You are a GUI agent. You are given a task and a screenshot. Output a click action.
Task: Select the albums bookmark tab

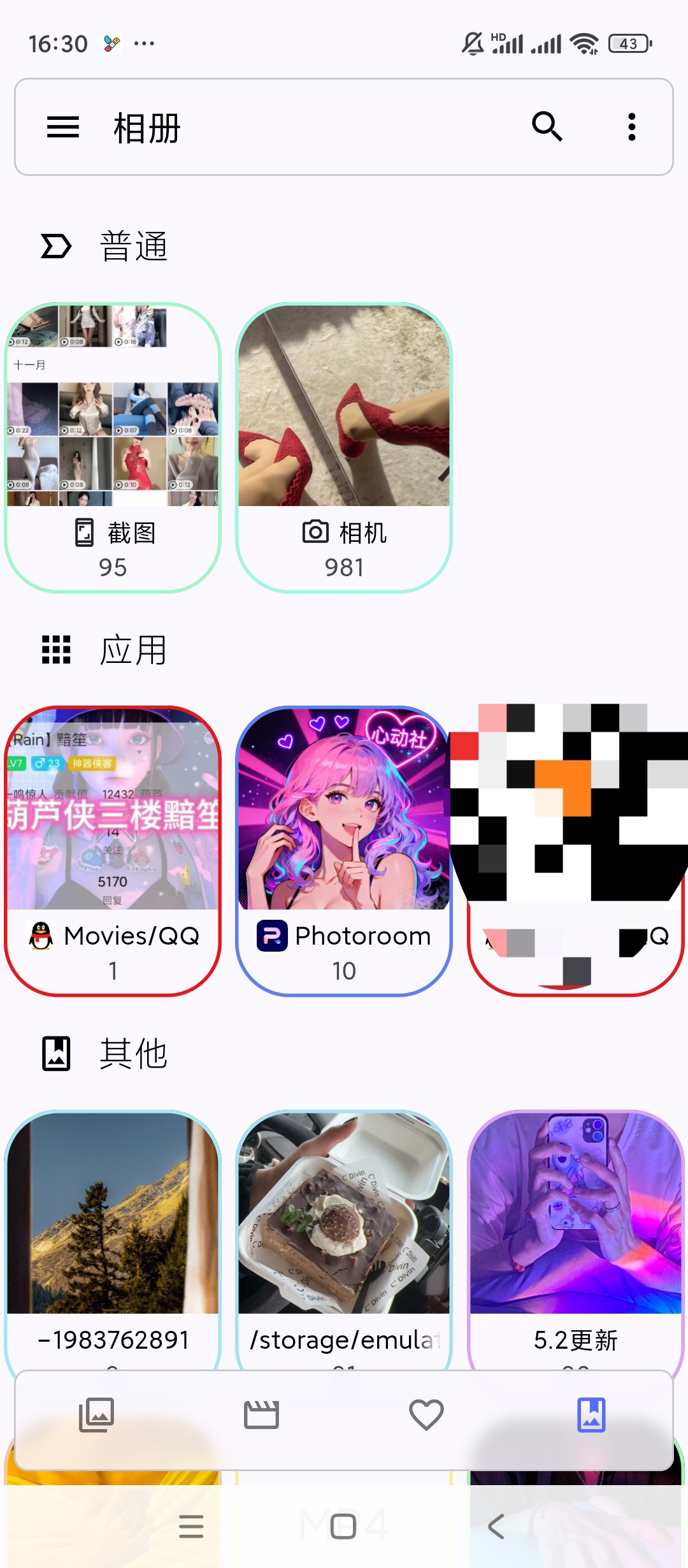591,1415
